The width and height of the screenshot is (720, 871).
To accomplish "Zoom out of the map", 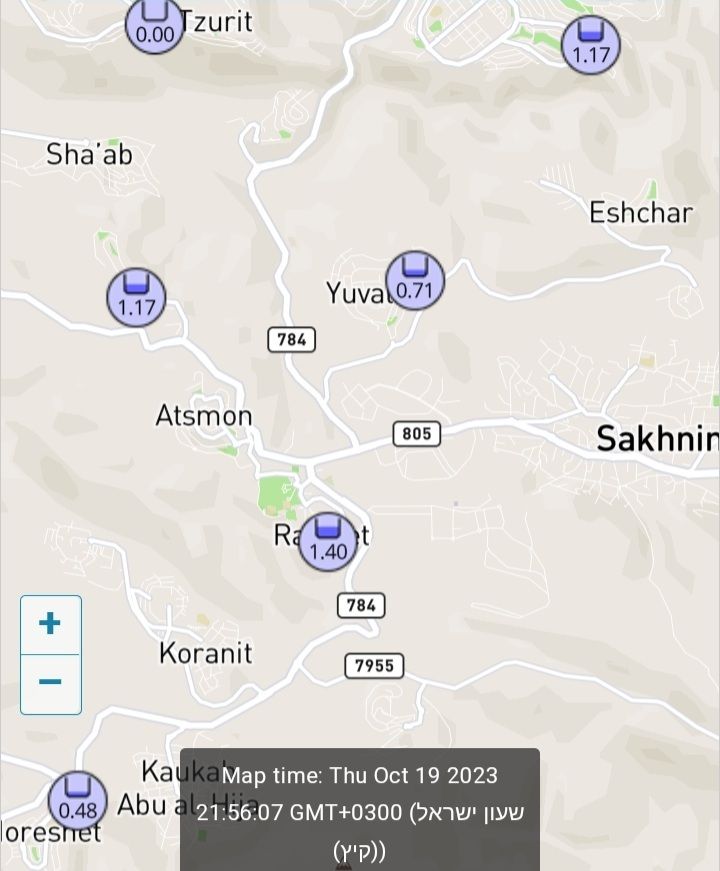I will click(x=50, y=684).
